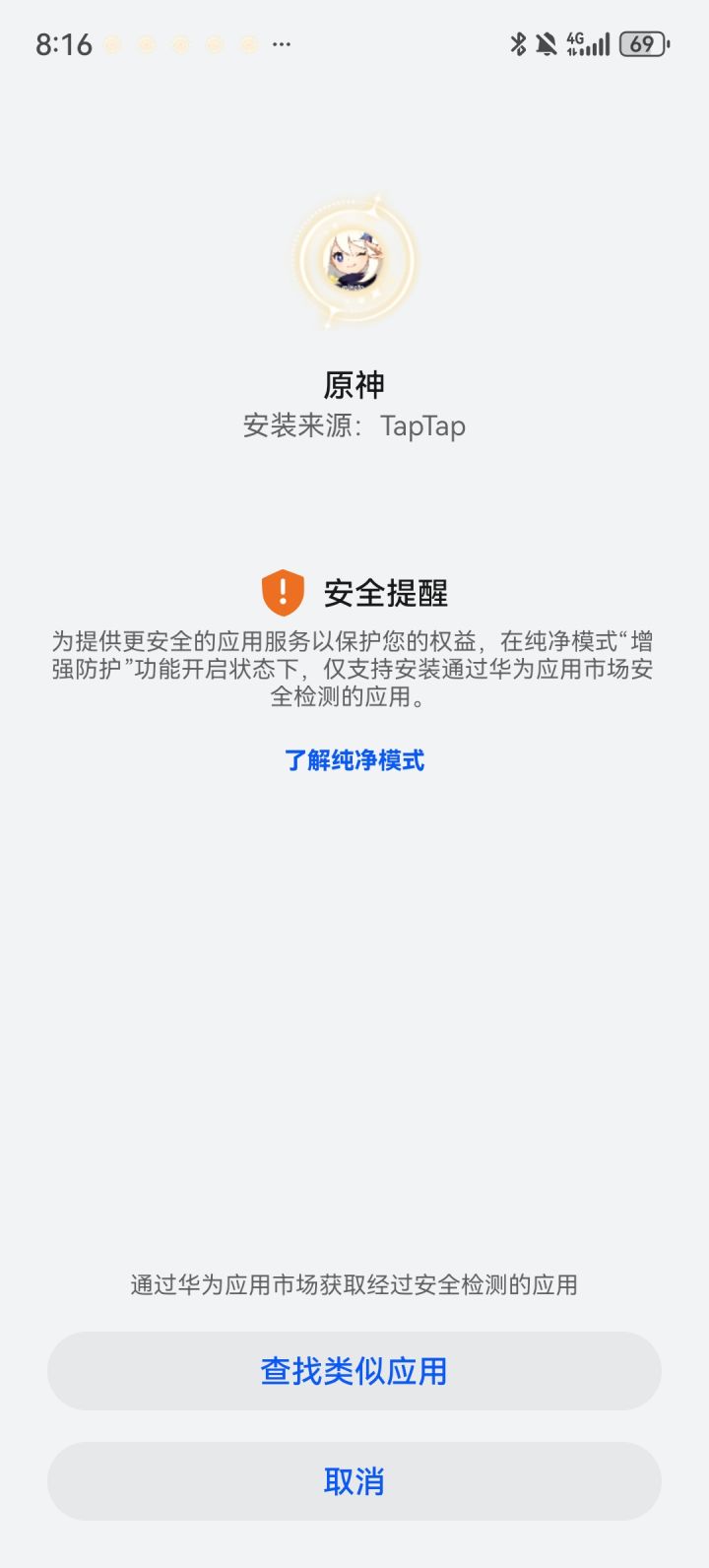Screen dimensions: 709x1568
Task: Click the orange security warning shield icon
Action: coord(283,590)
